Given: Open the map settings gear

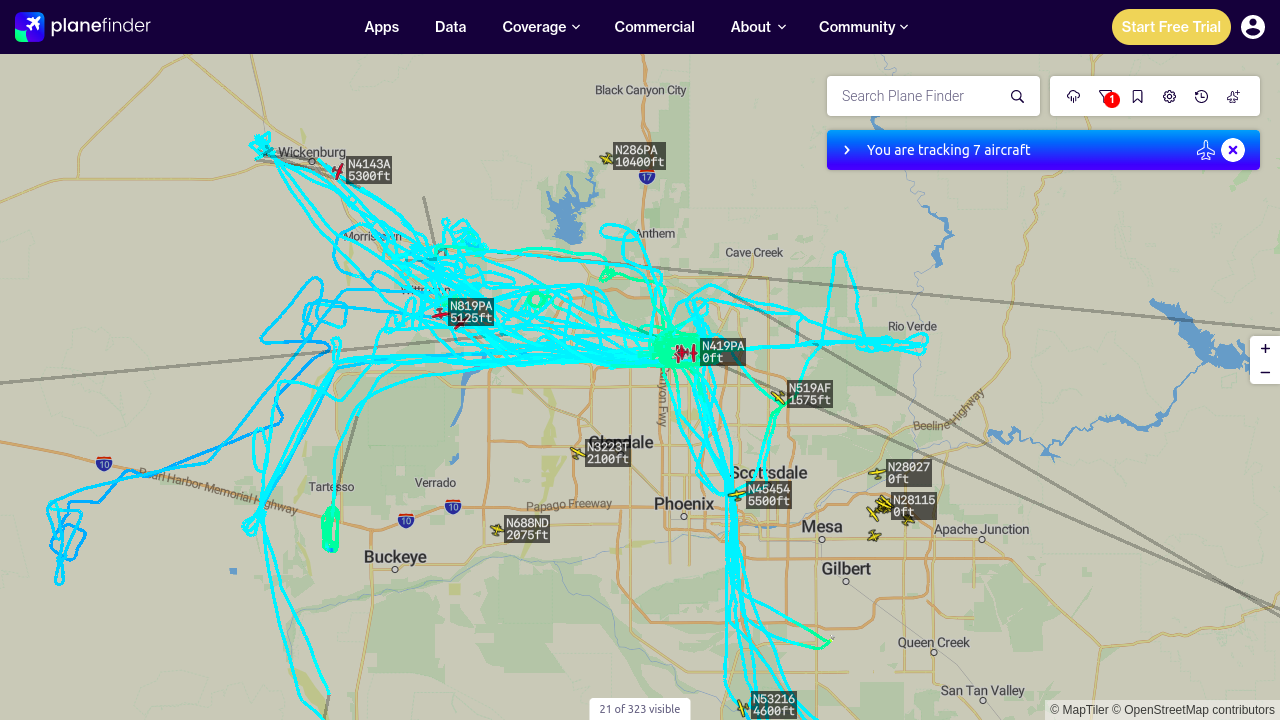Looking at the screenshot, I should coord(1170,96).
